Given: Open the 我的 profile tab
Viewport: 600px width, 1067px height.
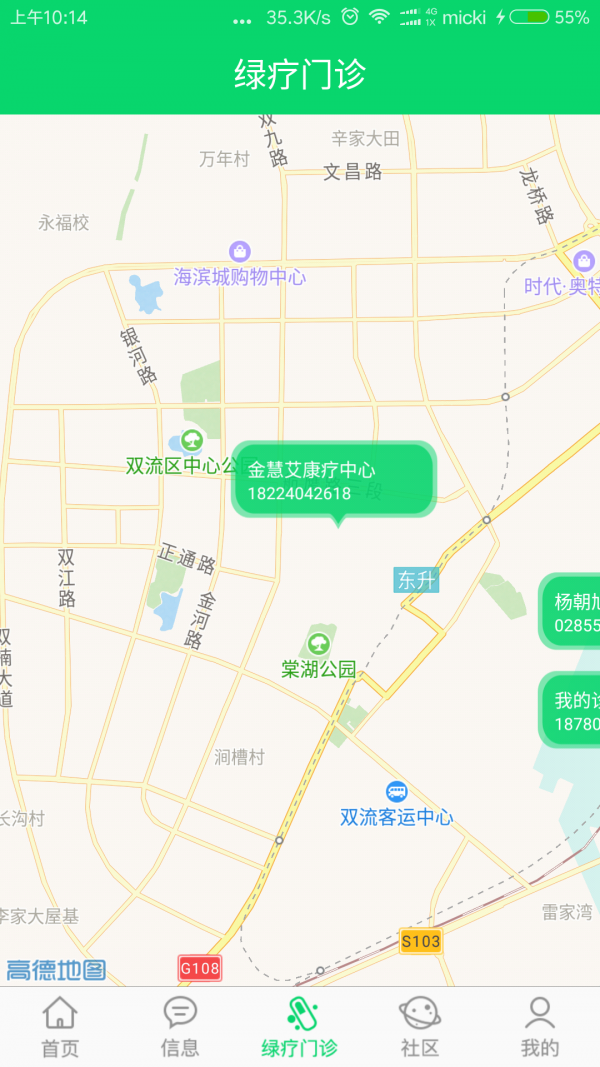Looking at the screenshot, I should 540,1026.
